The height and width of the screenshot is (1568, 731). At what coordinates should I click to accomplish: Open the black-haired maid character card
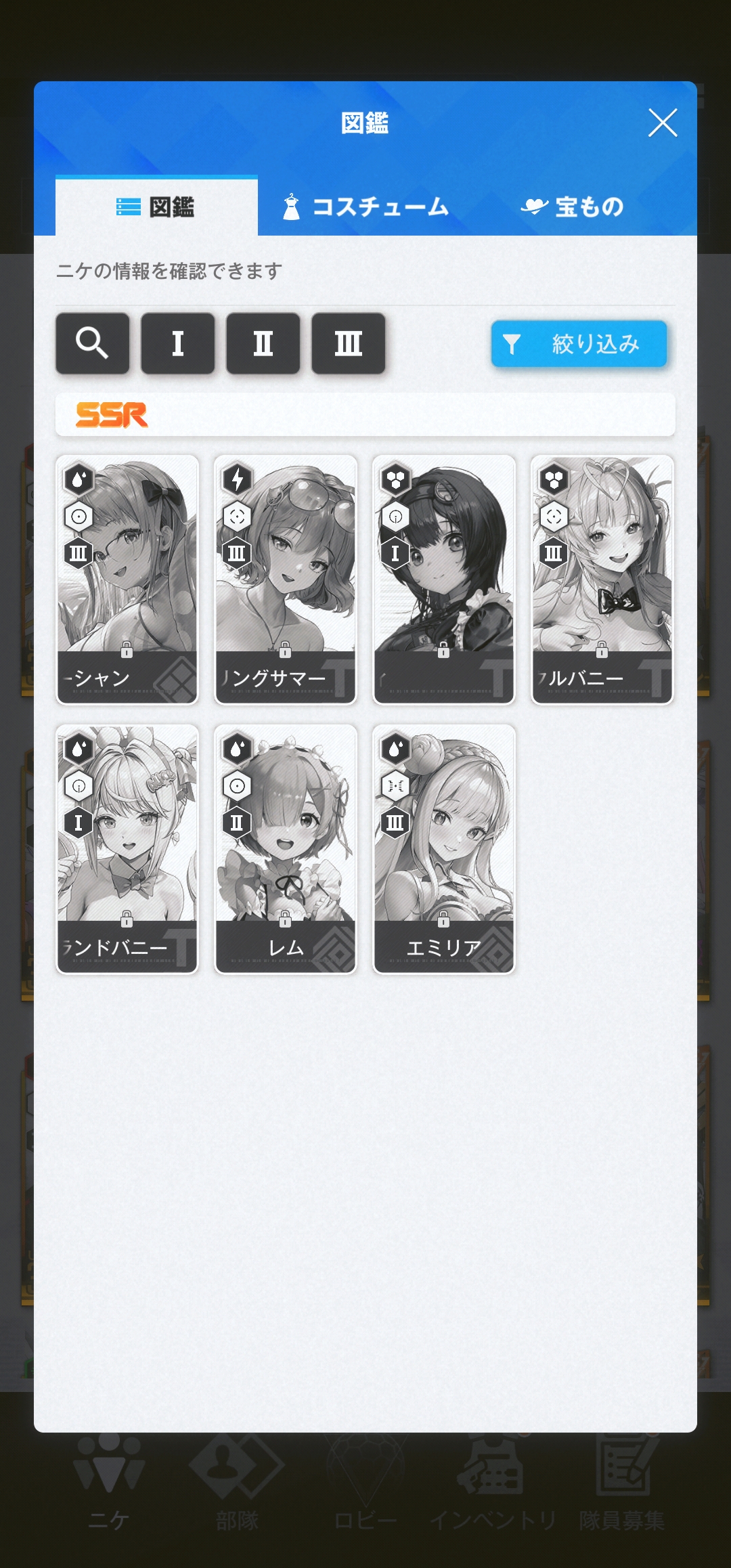point(444,580)
